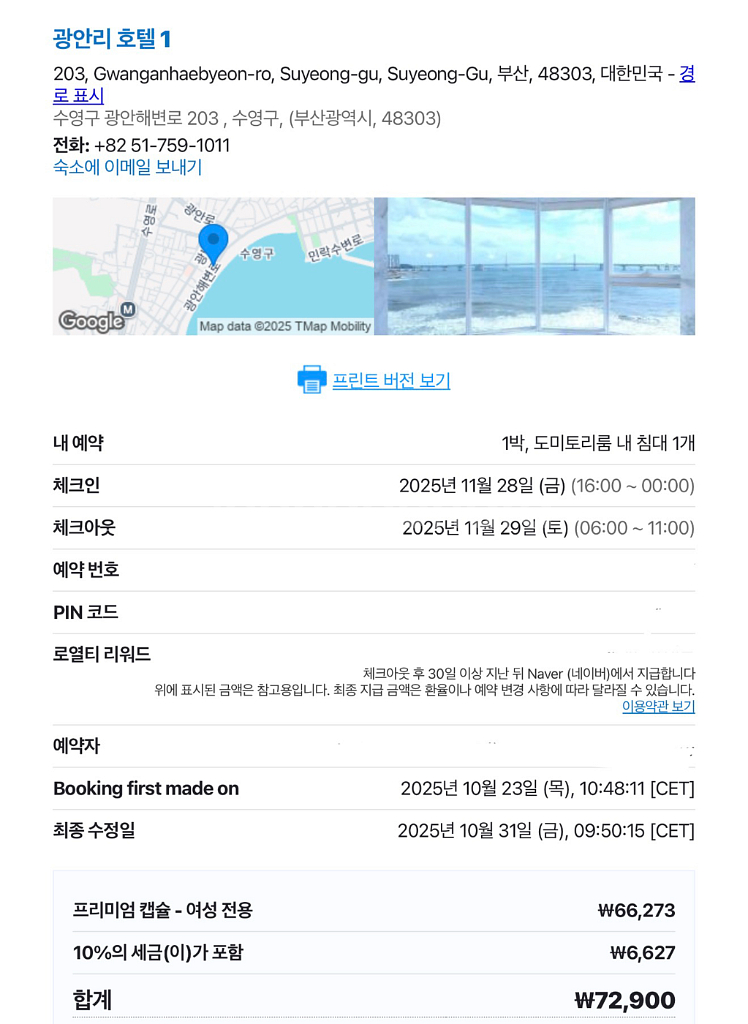Click the printer icon beside 프린트 버전 보기
This screenshot has height=1024, width=748.
tap(311, 381)
